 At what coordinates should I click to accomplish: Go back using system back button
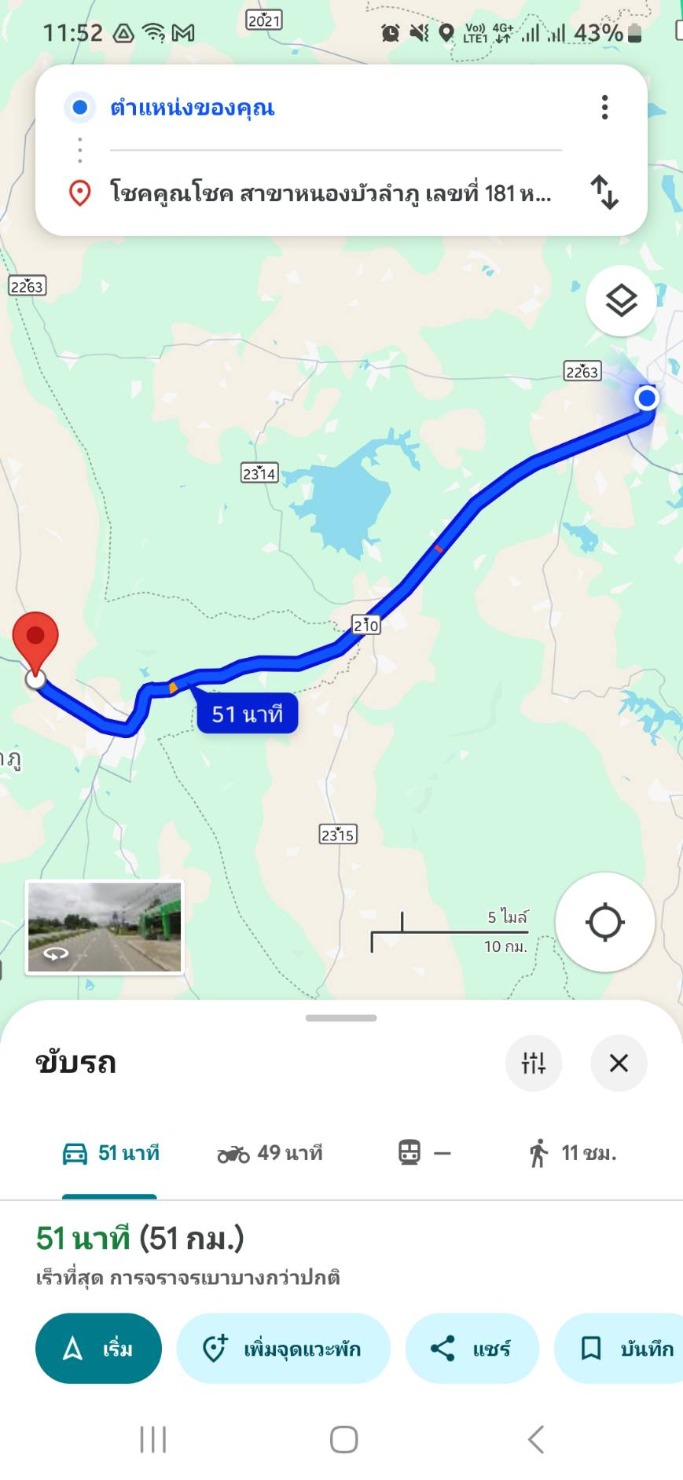[536, 1439]
